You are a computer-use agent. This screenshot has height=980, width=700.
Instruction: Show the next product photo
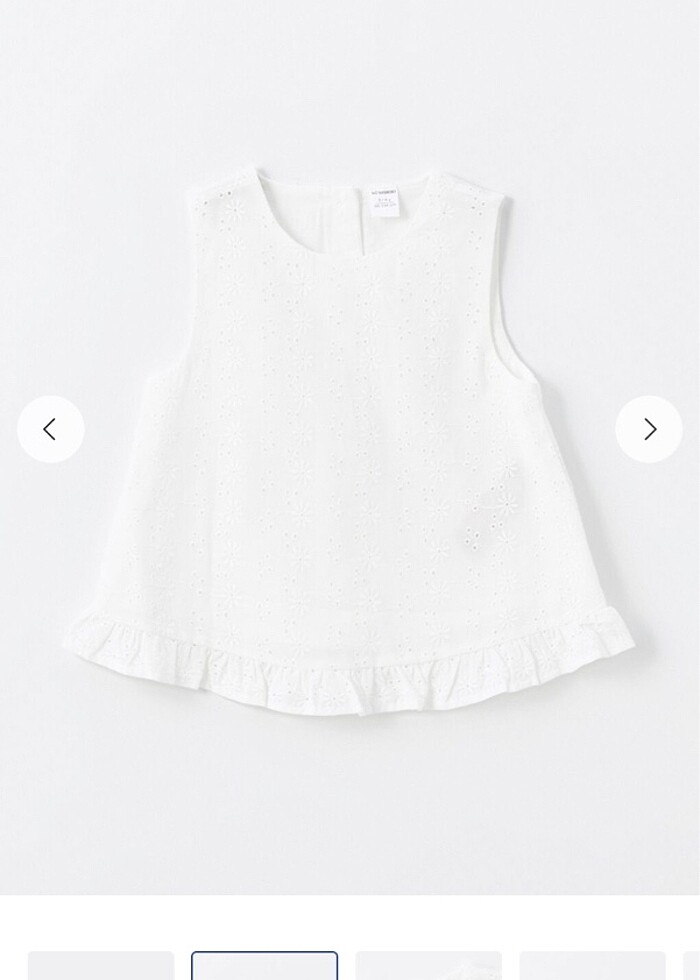click(x=649, y=429)
